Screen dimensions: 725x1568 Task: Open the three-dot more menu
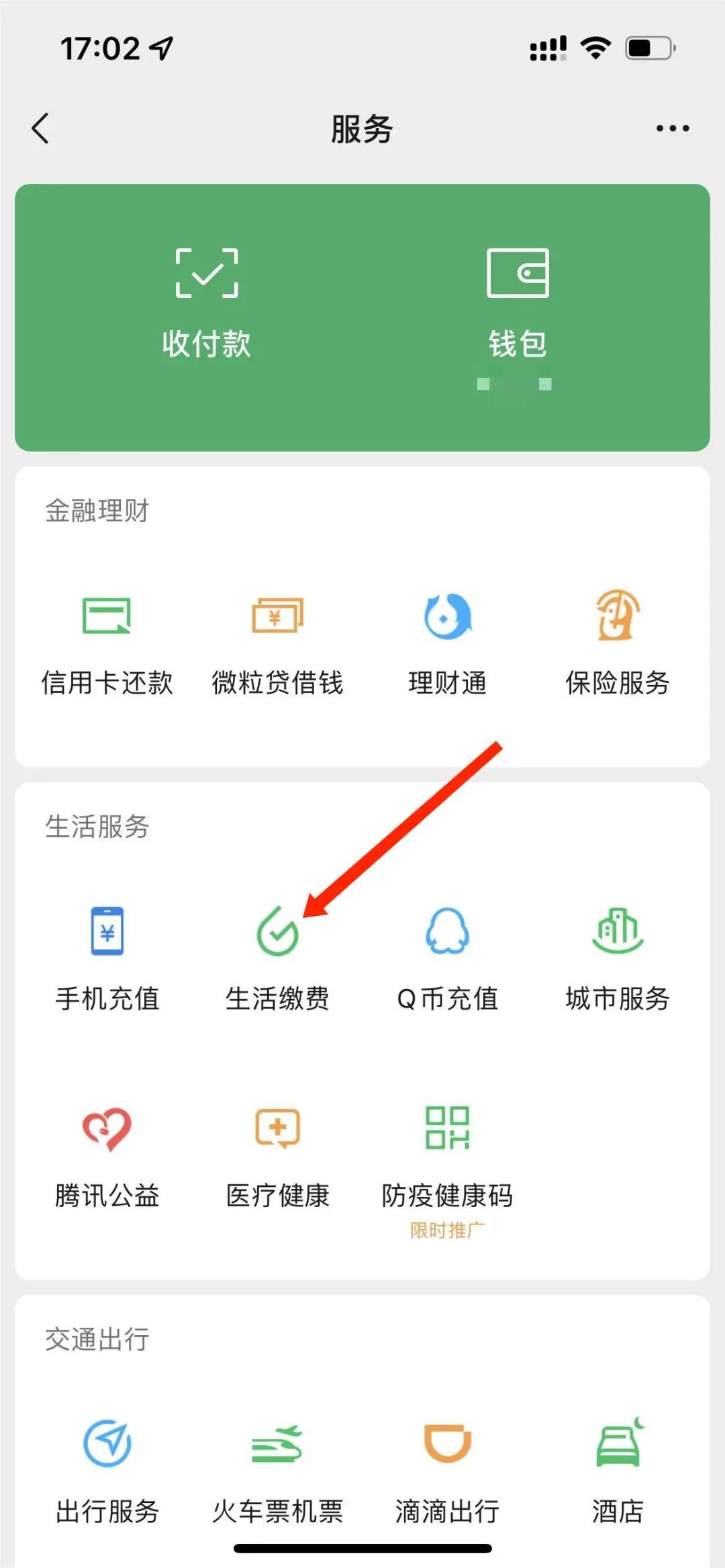[x=673, y=128]
